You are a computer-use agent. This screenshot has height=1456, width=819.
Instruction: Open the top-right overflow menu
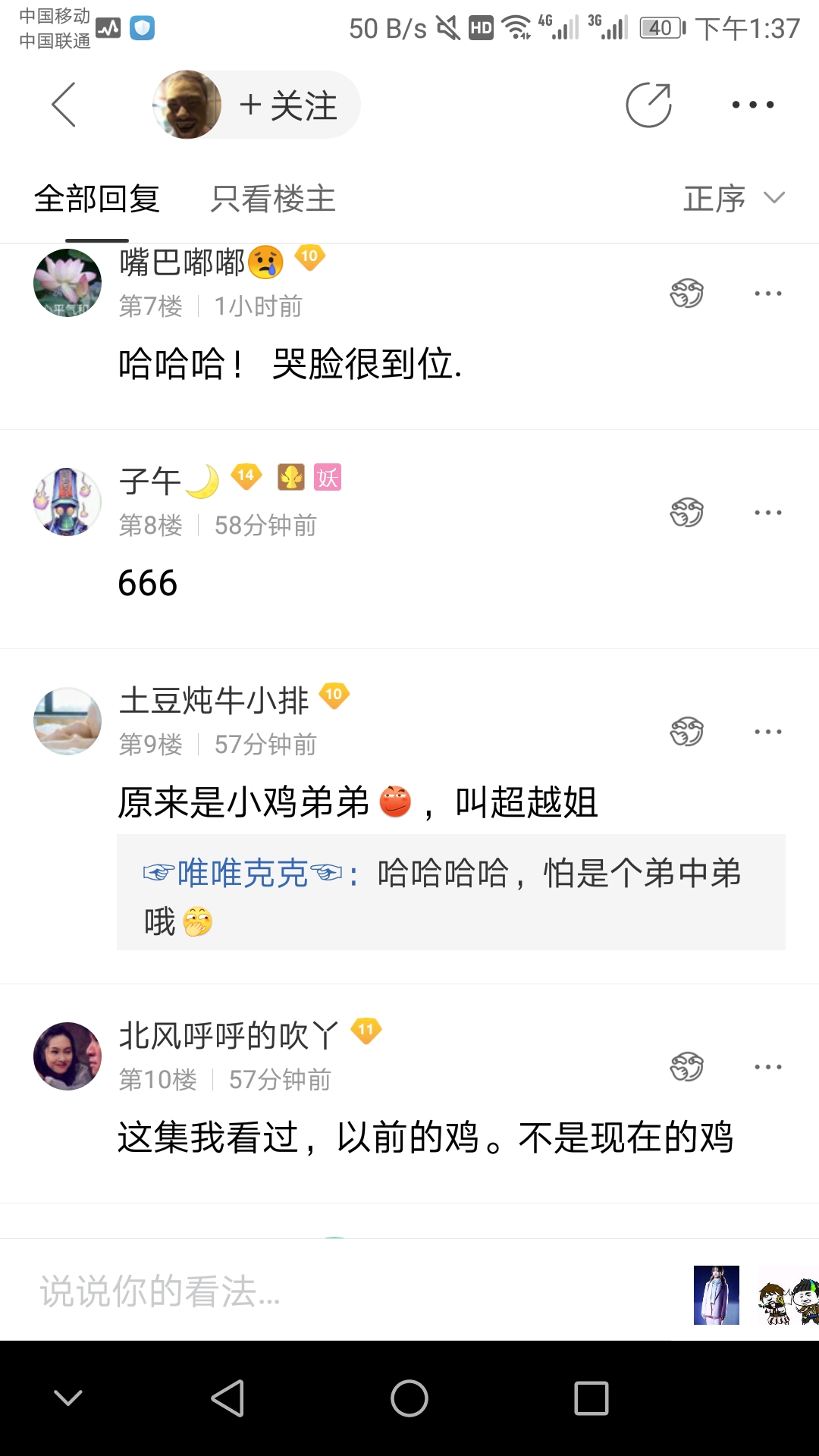point(752,105)
